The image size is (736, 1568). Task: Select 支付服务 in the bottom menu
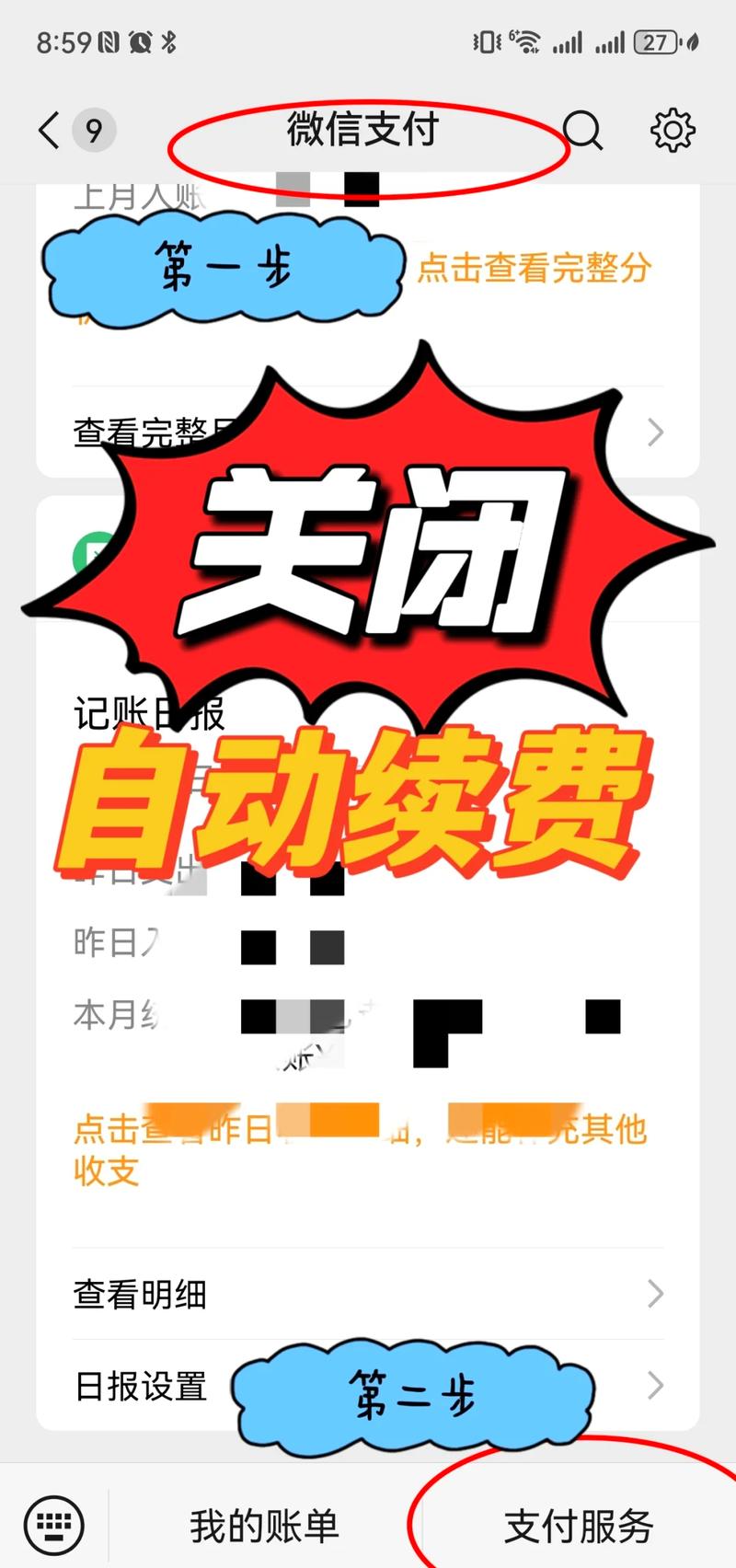(578, 1526)
